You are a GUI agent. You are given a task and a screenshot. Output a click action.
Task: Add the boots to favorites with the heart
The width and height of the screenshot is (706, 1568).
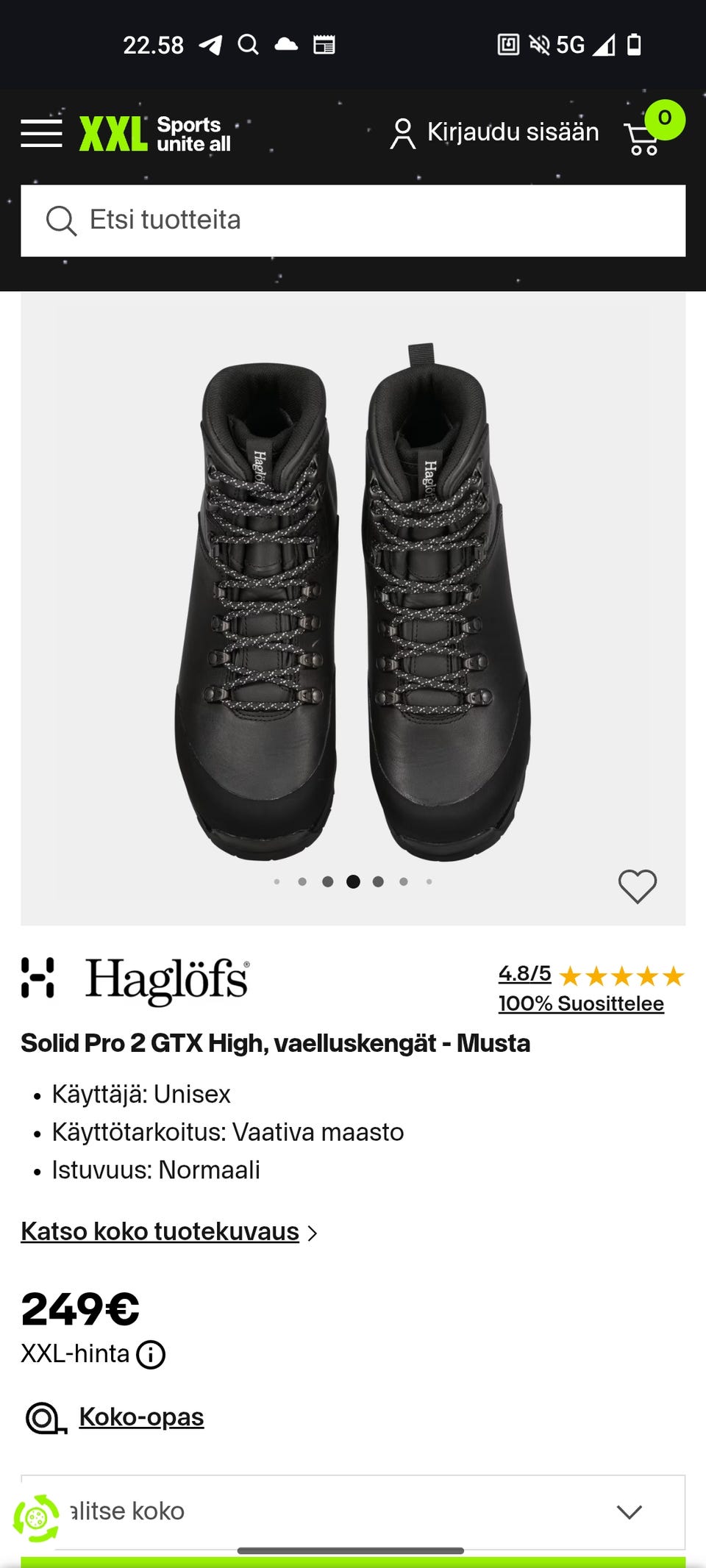637,886
